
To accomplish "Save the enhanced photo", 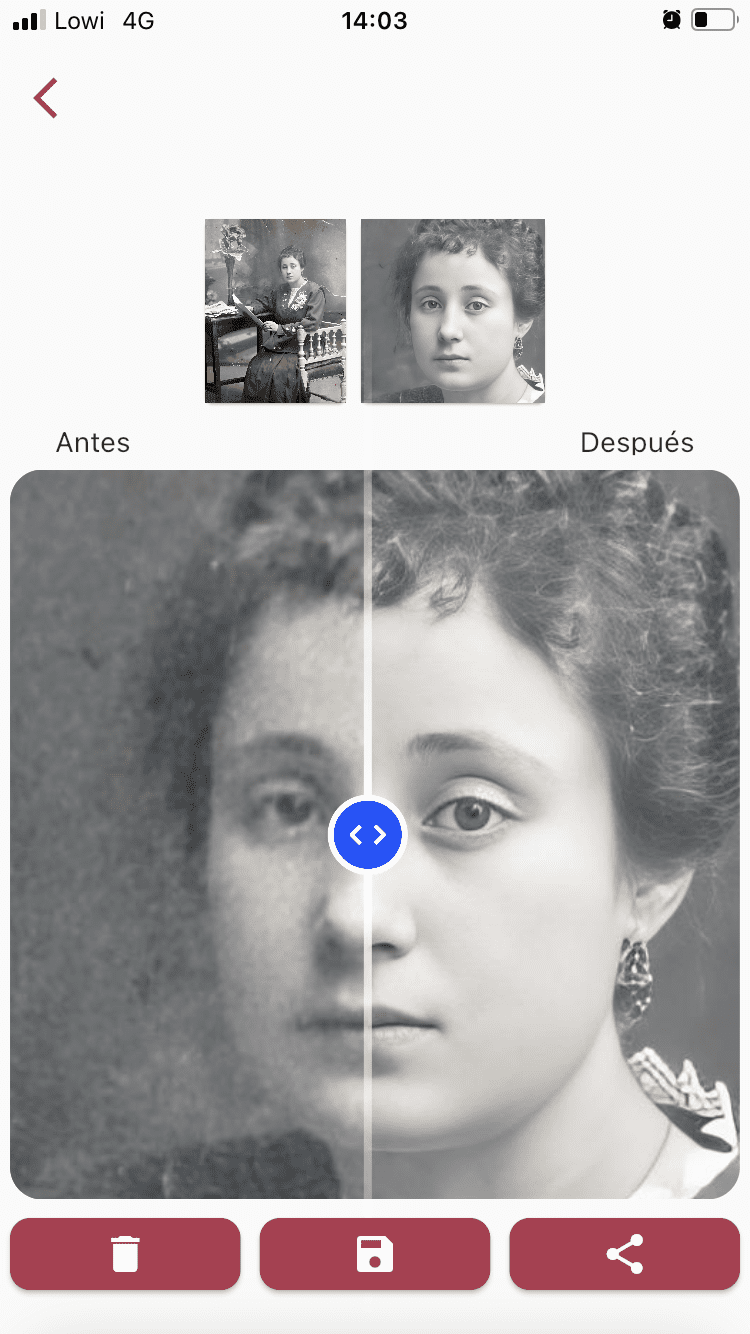I will (x=375, y=1253).
